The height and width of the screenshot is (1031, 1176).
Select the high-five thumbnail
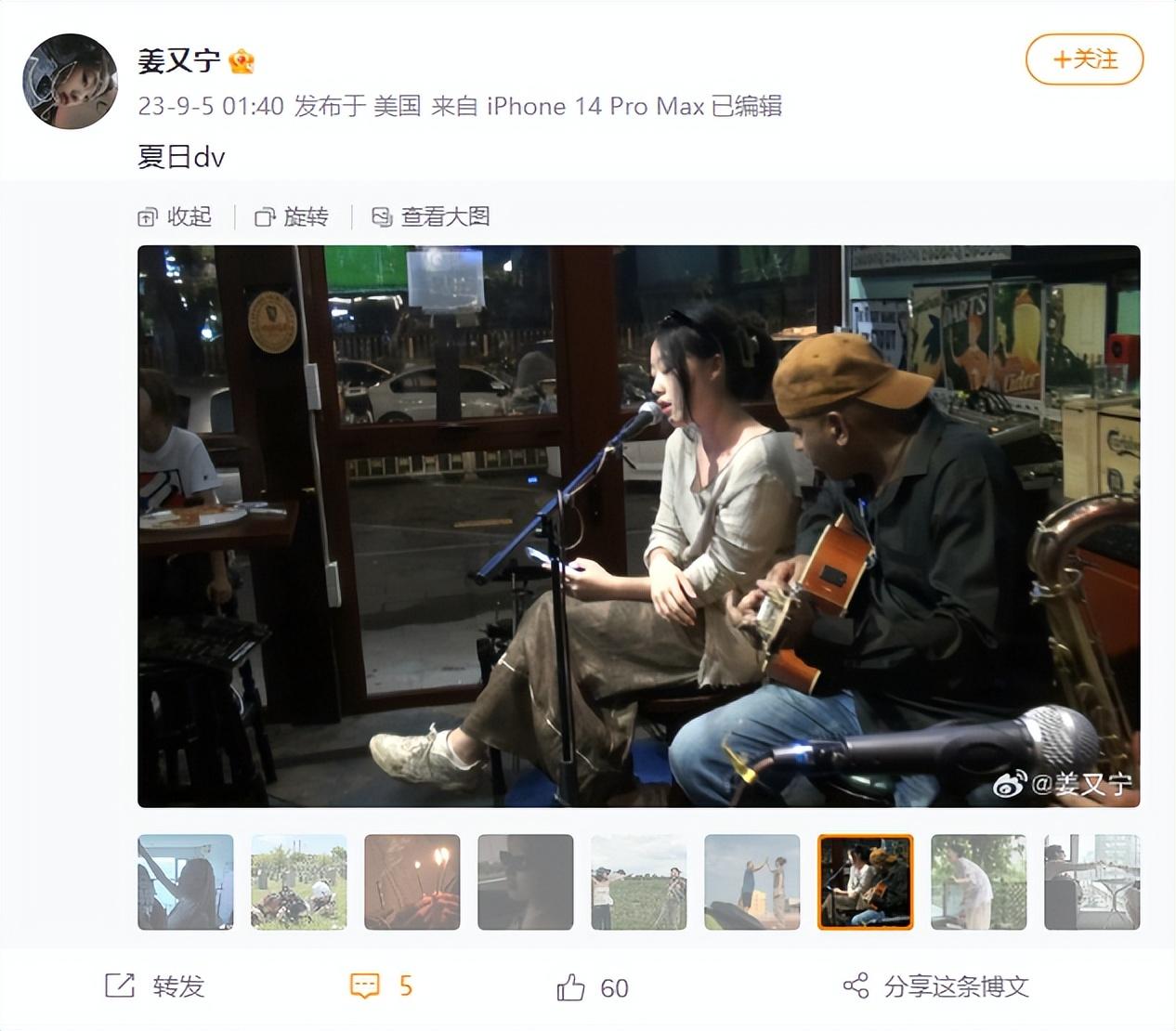pyautogui.click(x=752, y=881)
